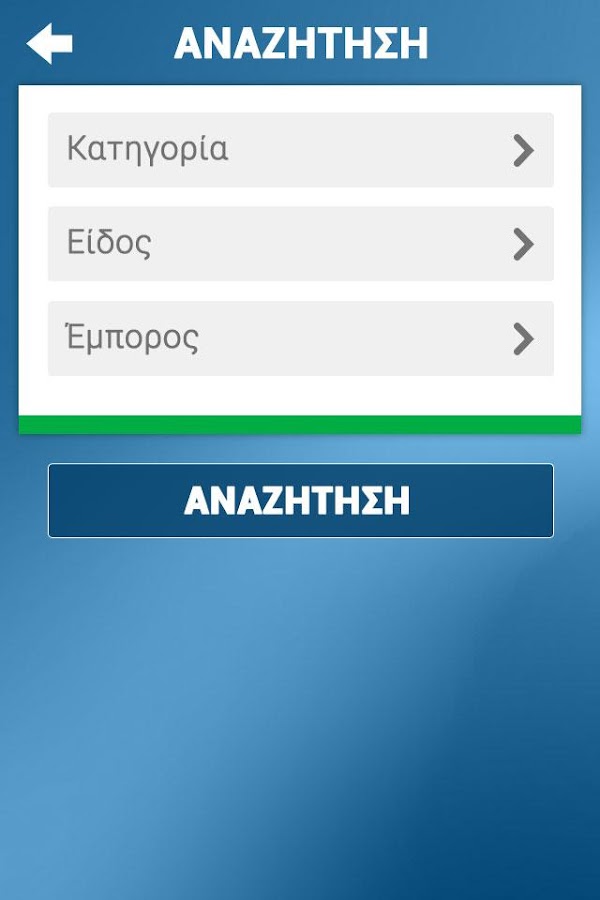Choose an option for Είδος

click(x=300, y=244)
